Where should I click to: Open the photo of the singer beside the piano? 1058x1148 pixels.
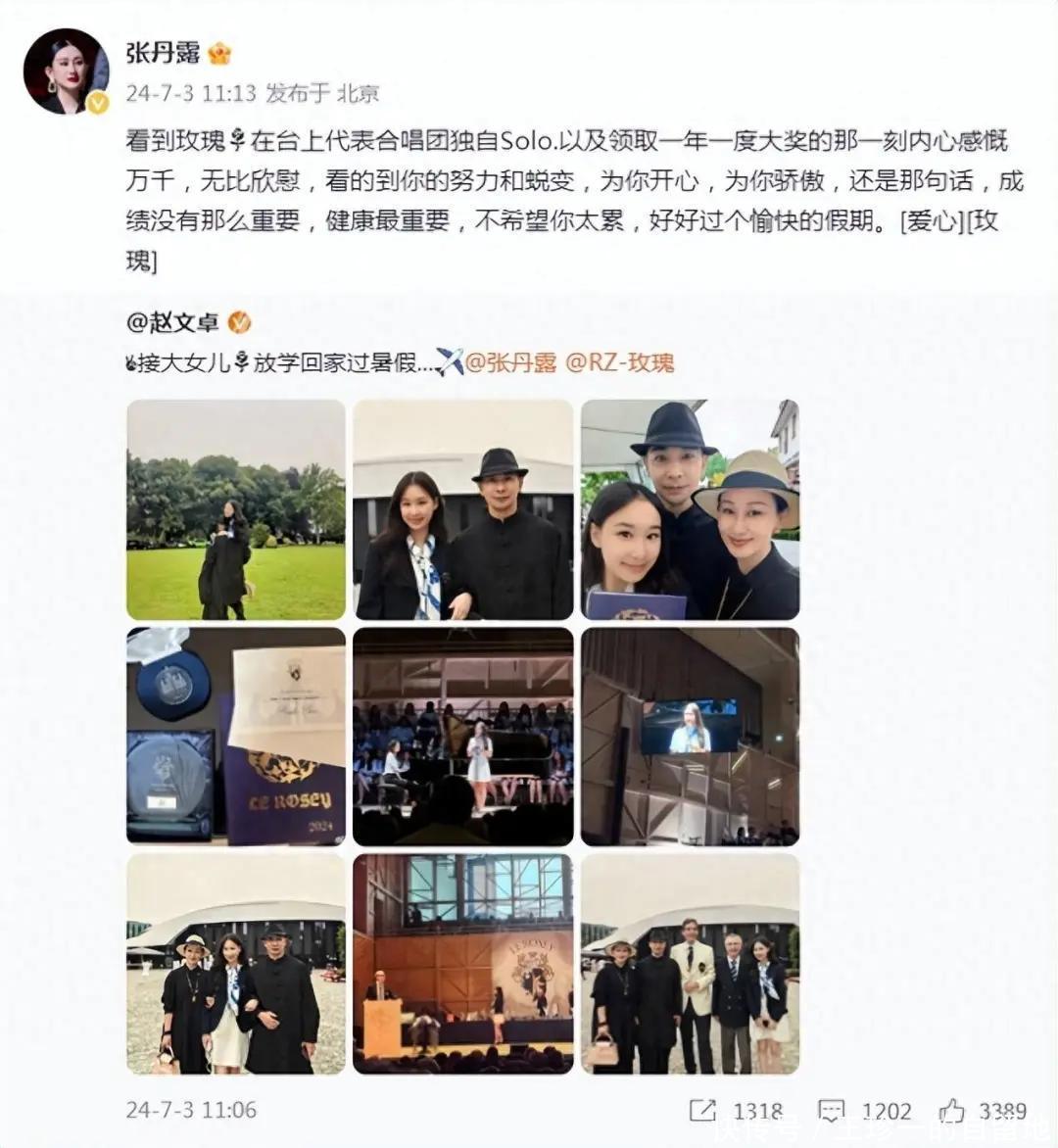point(463,737)
